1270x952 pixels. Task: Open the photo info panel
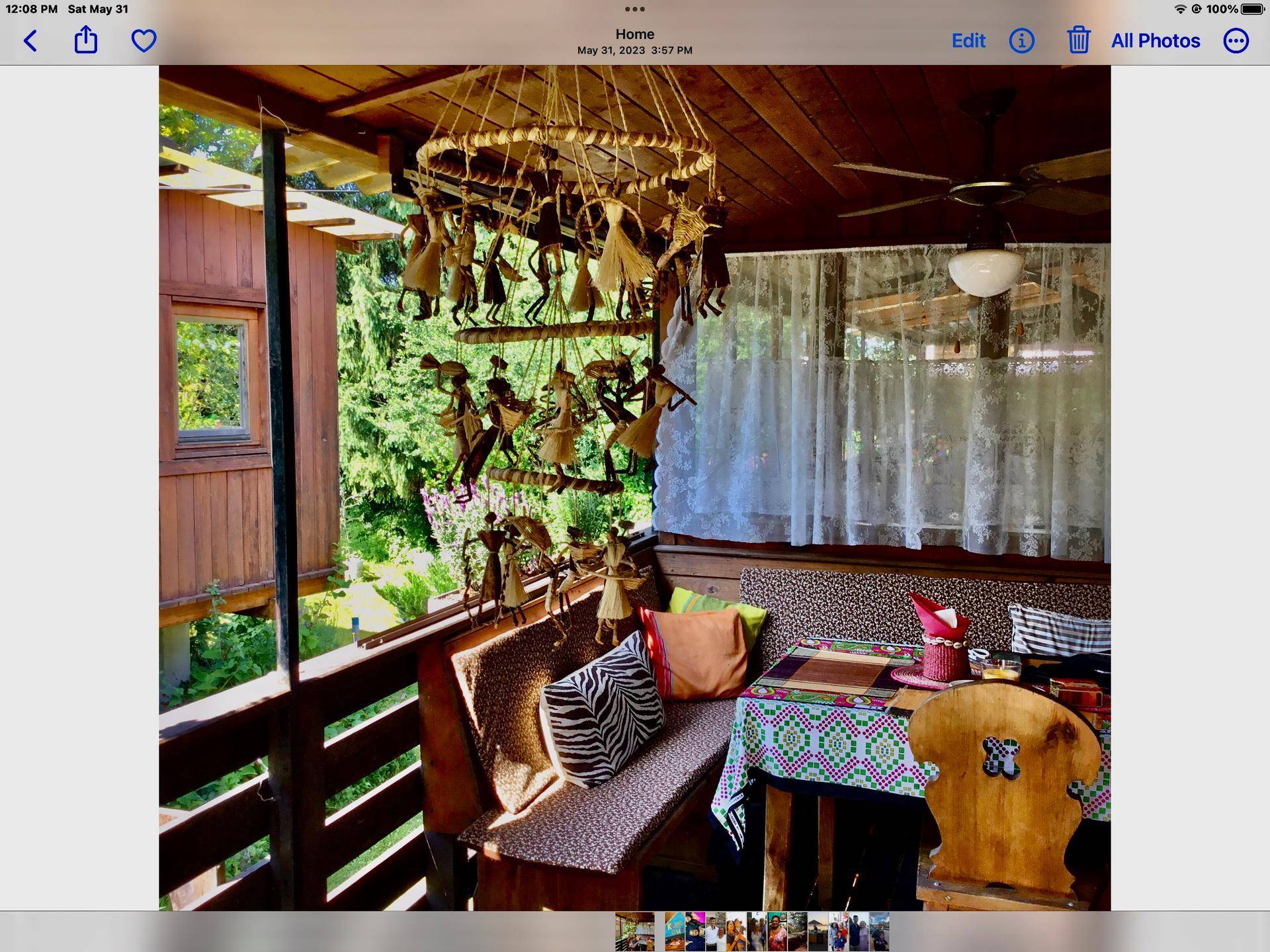(x=1021, y=40)
